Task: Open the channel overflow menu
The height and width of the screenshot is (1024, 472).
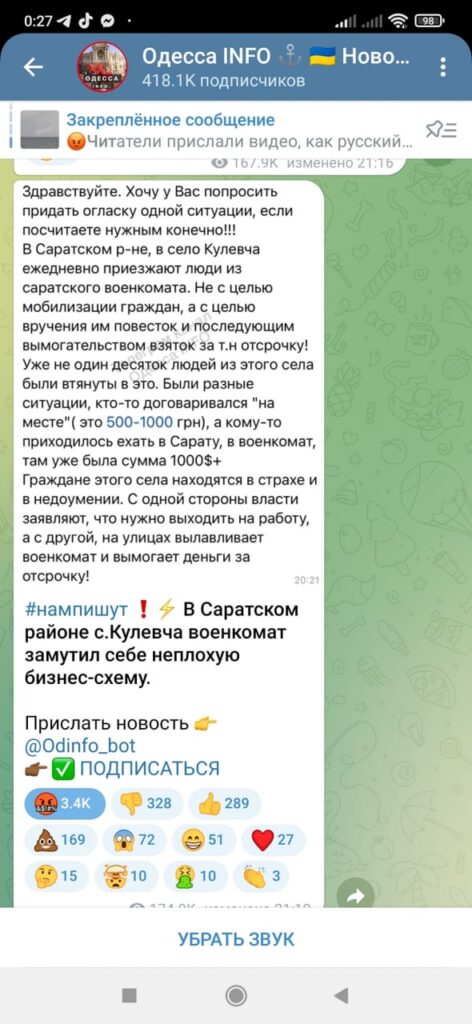Action: click(x=443, y=67)
